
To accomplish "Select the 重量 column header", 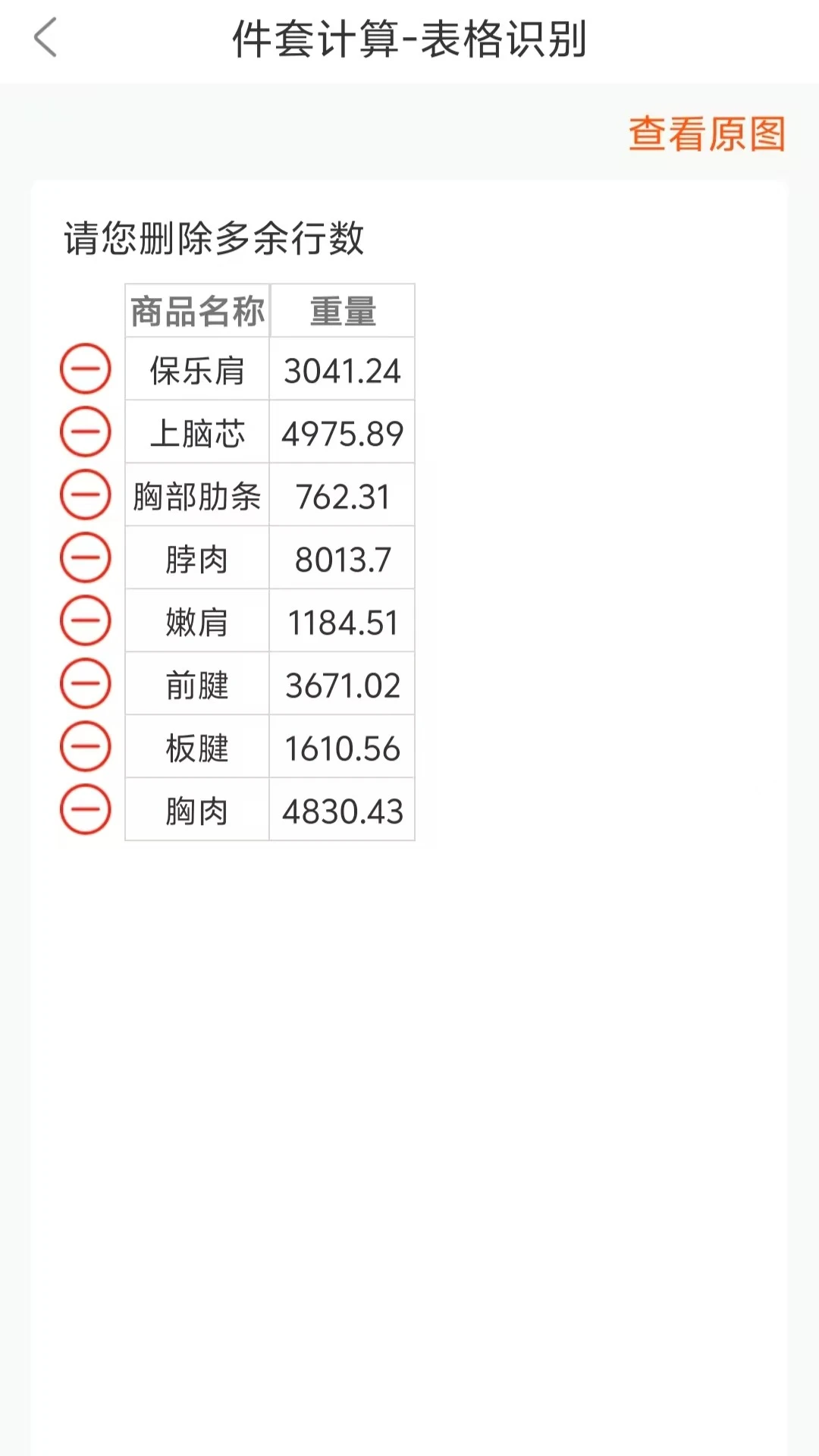I will pos(341,309).
